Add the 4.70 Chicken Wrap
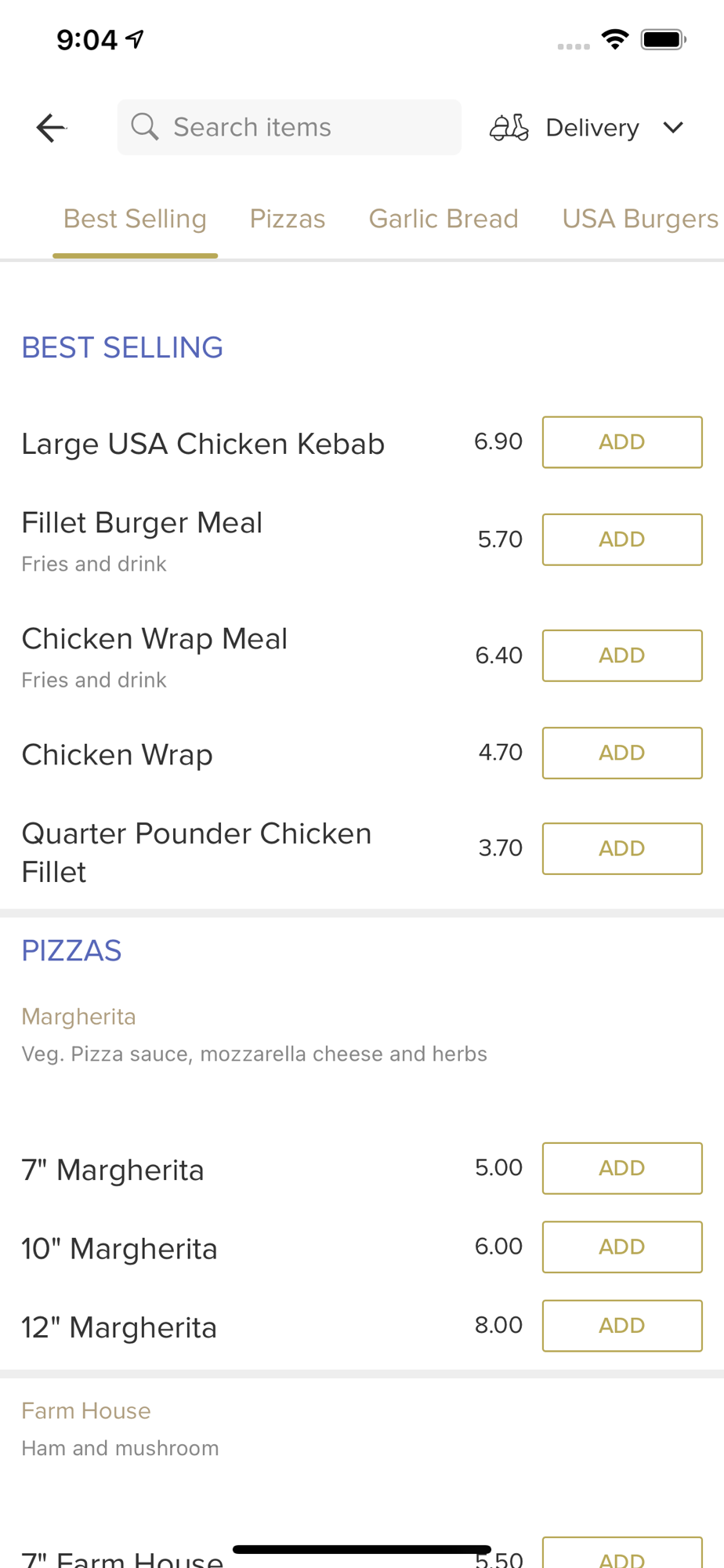Image resolution: width=724 pixels, height=1568 pixels. (x=622, y=753)
